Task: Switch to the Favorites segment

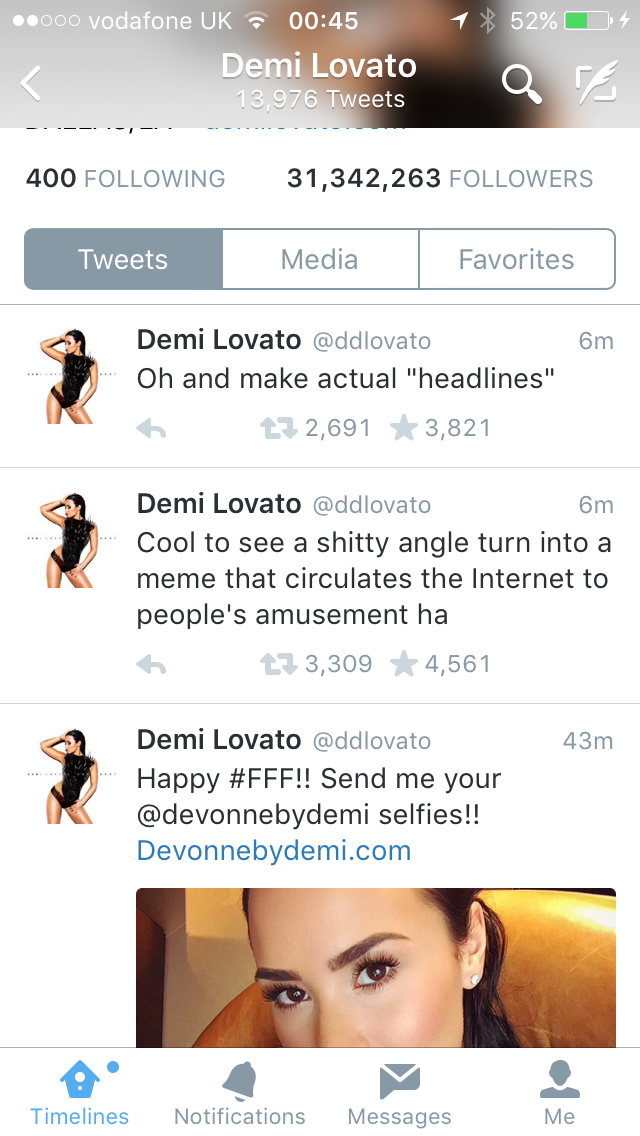Action: pos(517,259)
